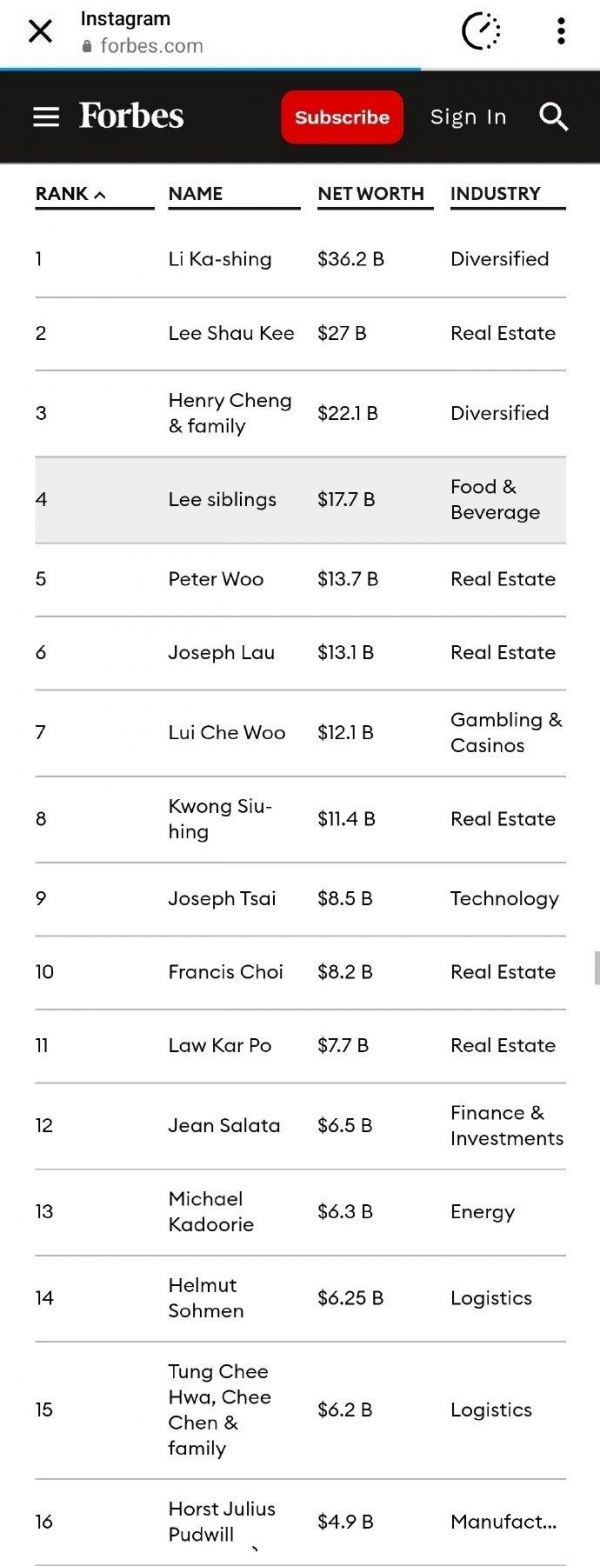Screen dimensions: 600x1566
Task: Tap the dashed circle gauge icon
Action: [481, 32]
